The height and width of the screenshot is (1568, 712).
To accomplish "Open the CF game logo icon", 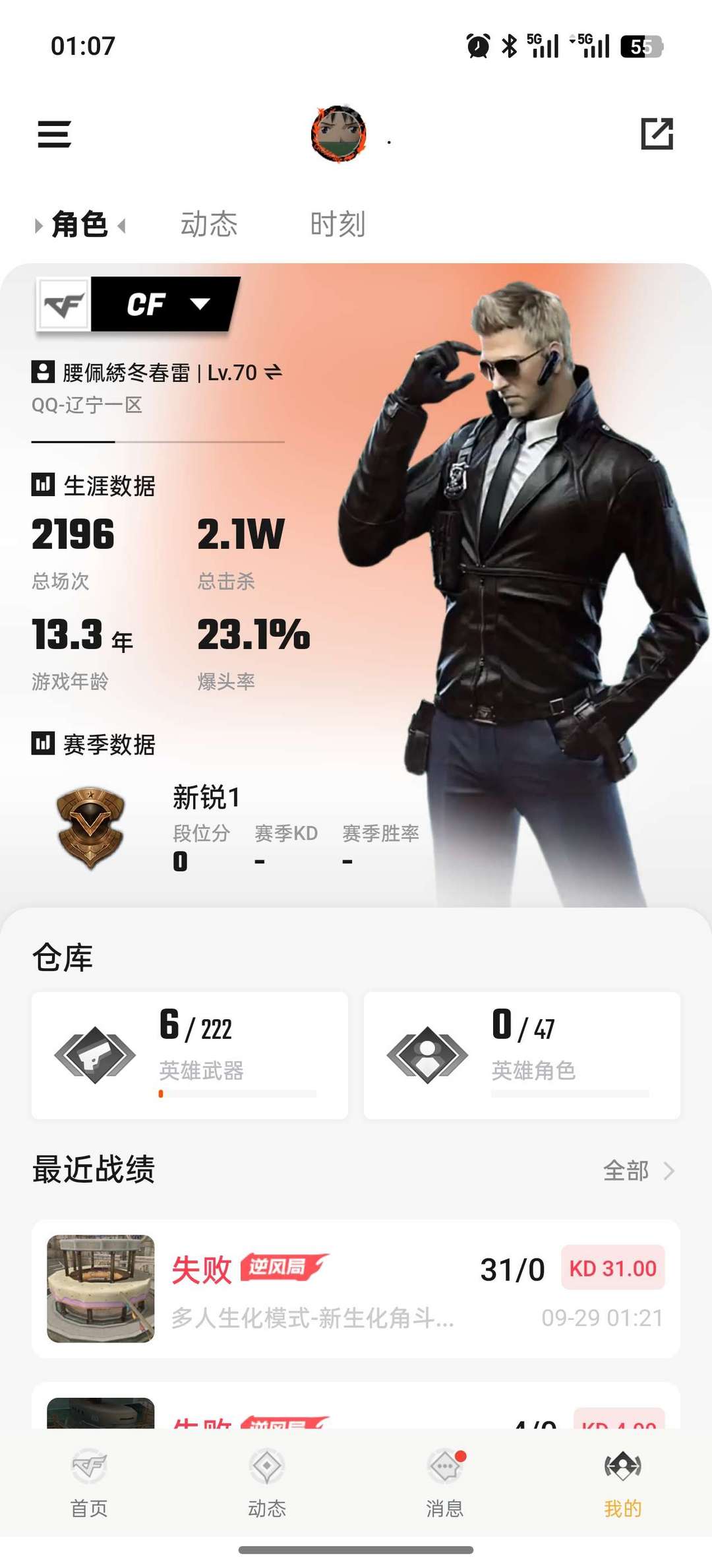I will pyautogui.click(x=63, y=305).
